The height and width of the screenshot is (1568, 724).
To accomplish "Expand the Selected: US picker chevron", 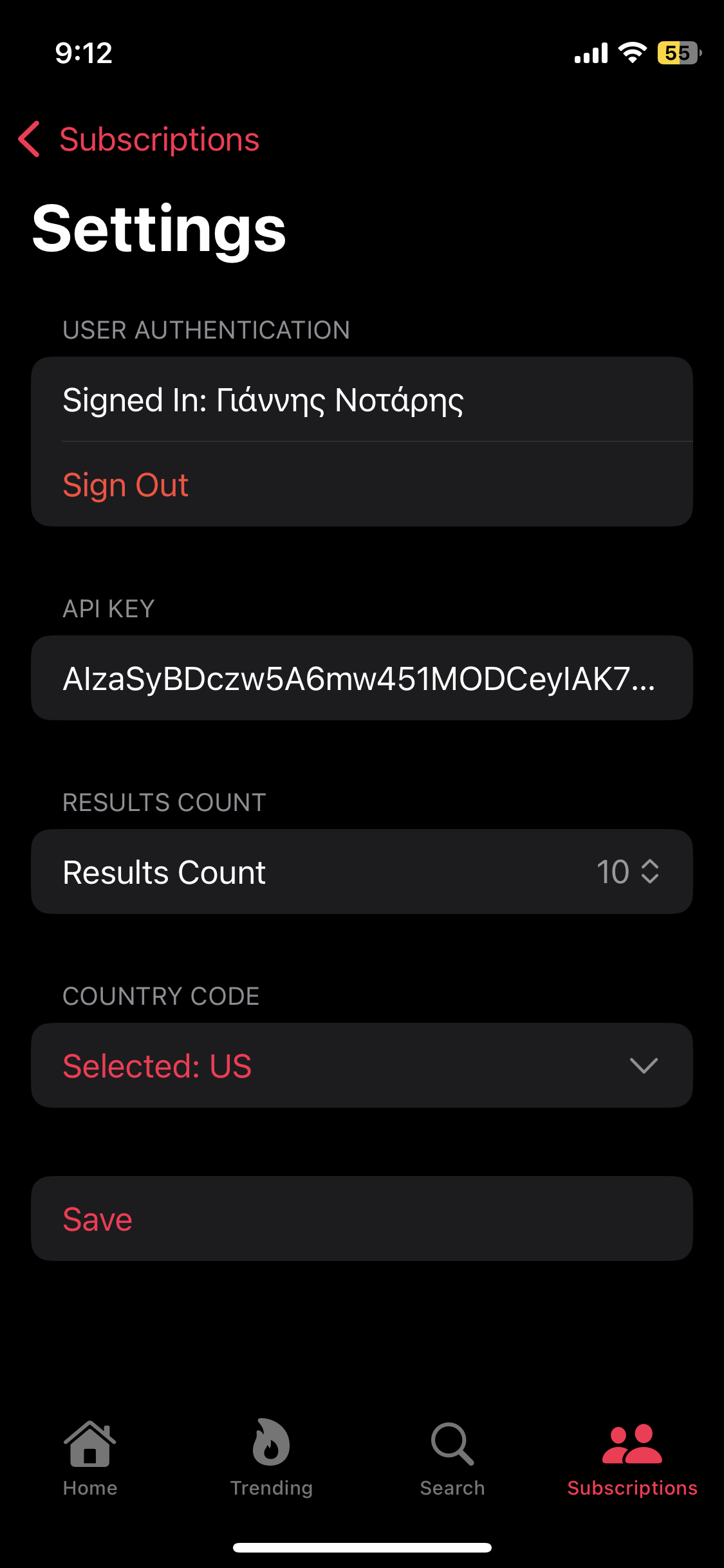I will (646, 1065).
